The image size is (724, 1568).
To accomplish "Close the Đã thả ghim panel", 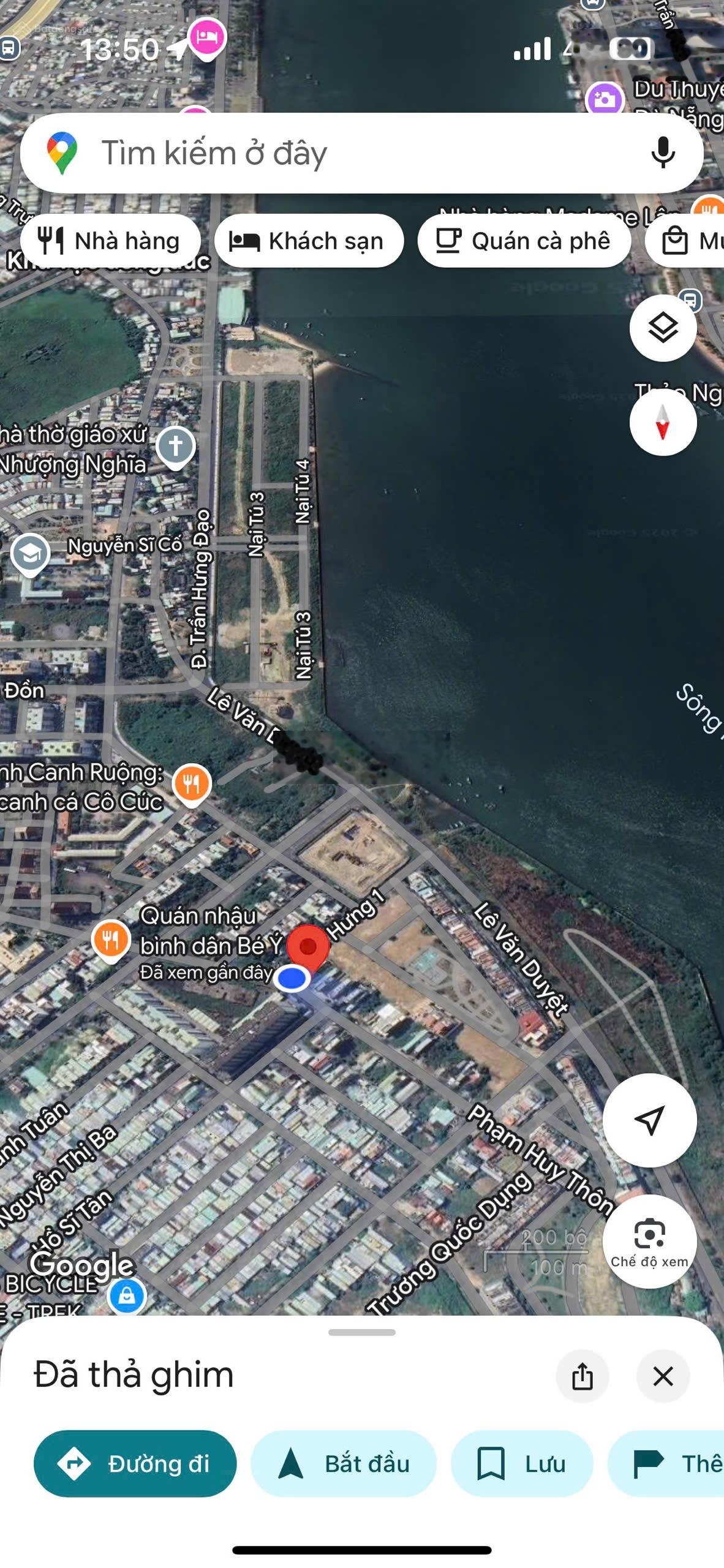I will click(663, 1376).
